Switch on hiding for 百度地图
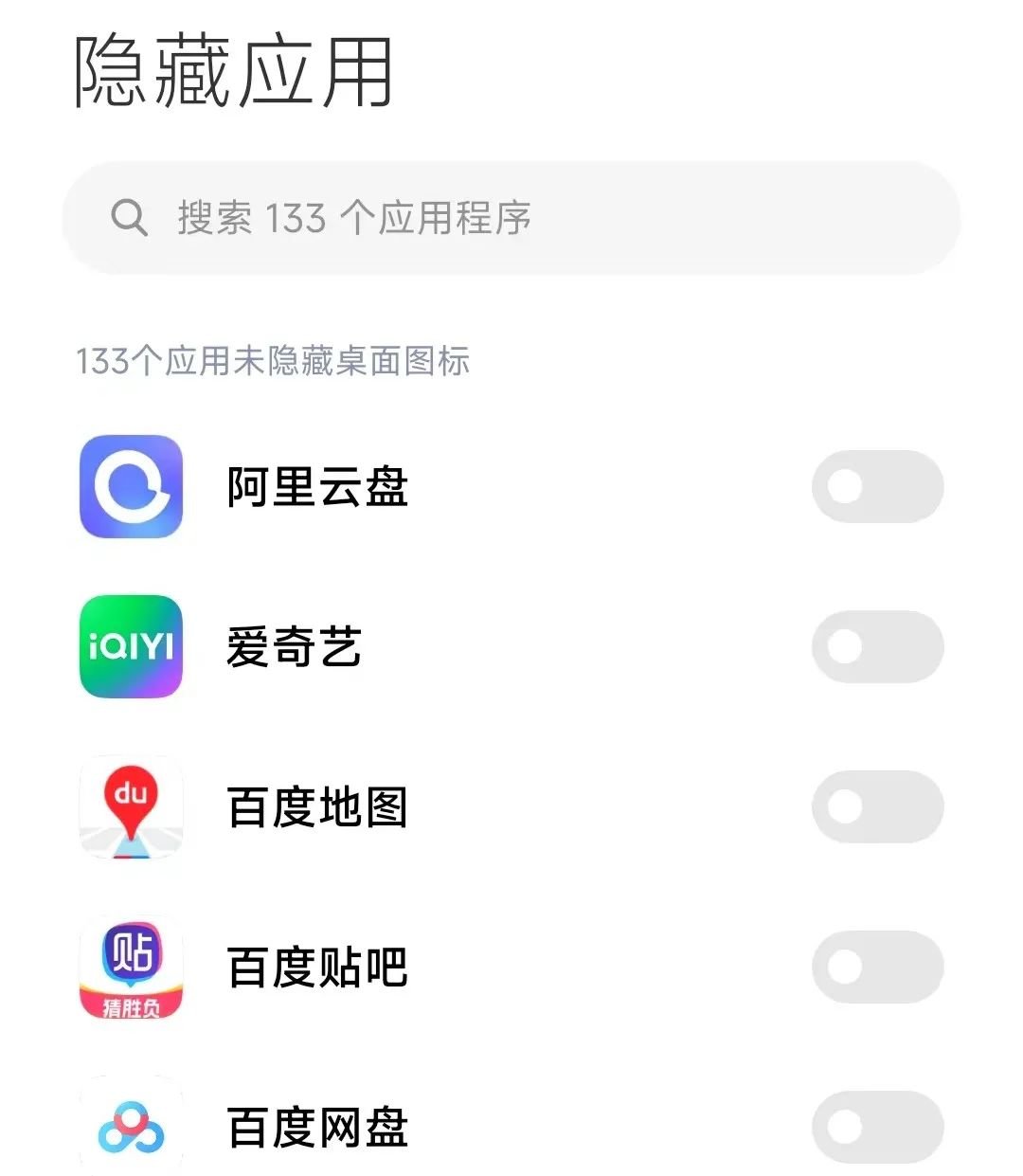Image resolution: width=1023 pixels, height=1176 pixels. (877, 806)
